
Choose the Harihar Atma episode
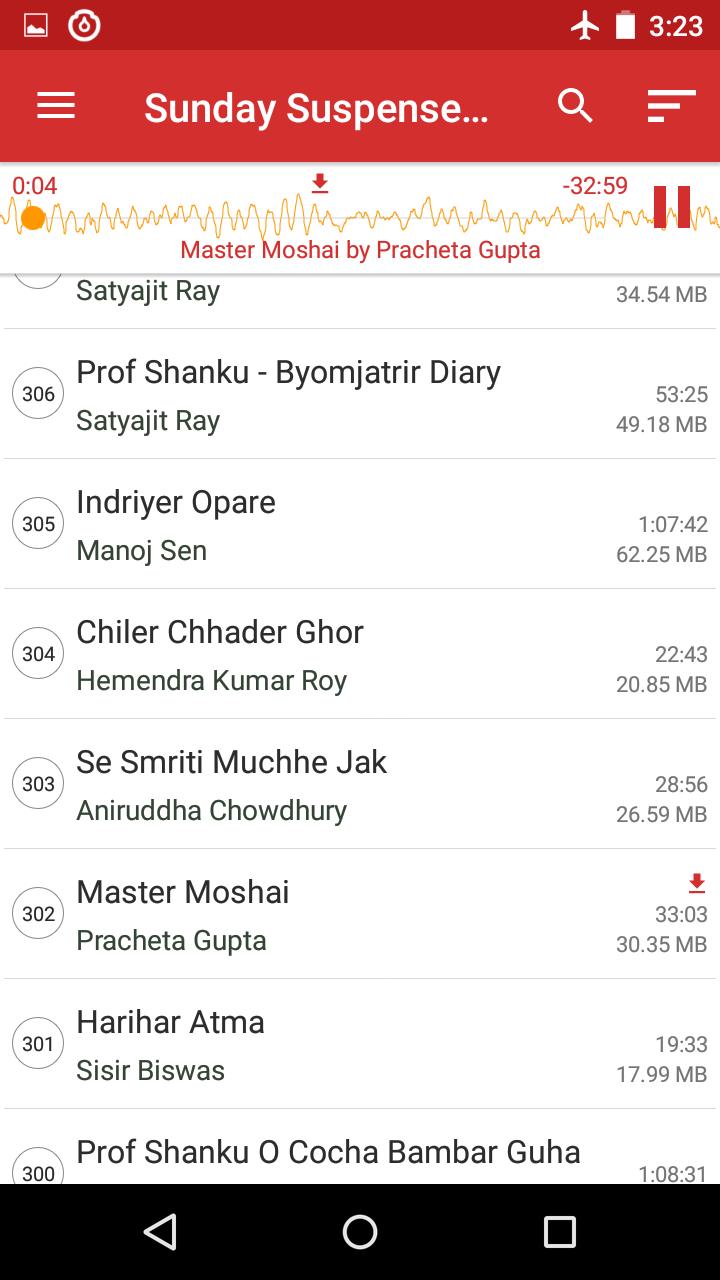[171, 1044]
